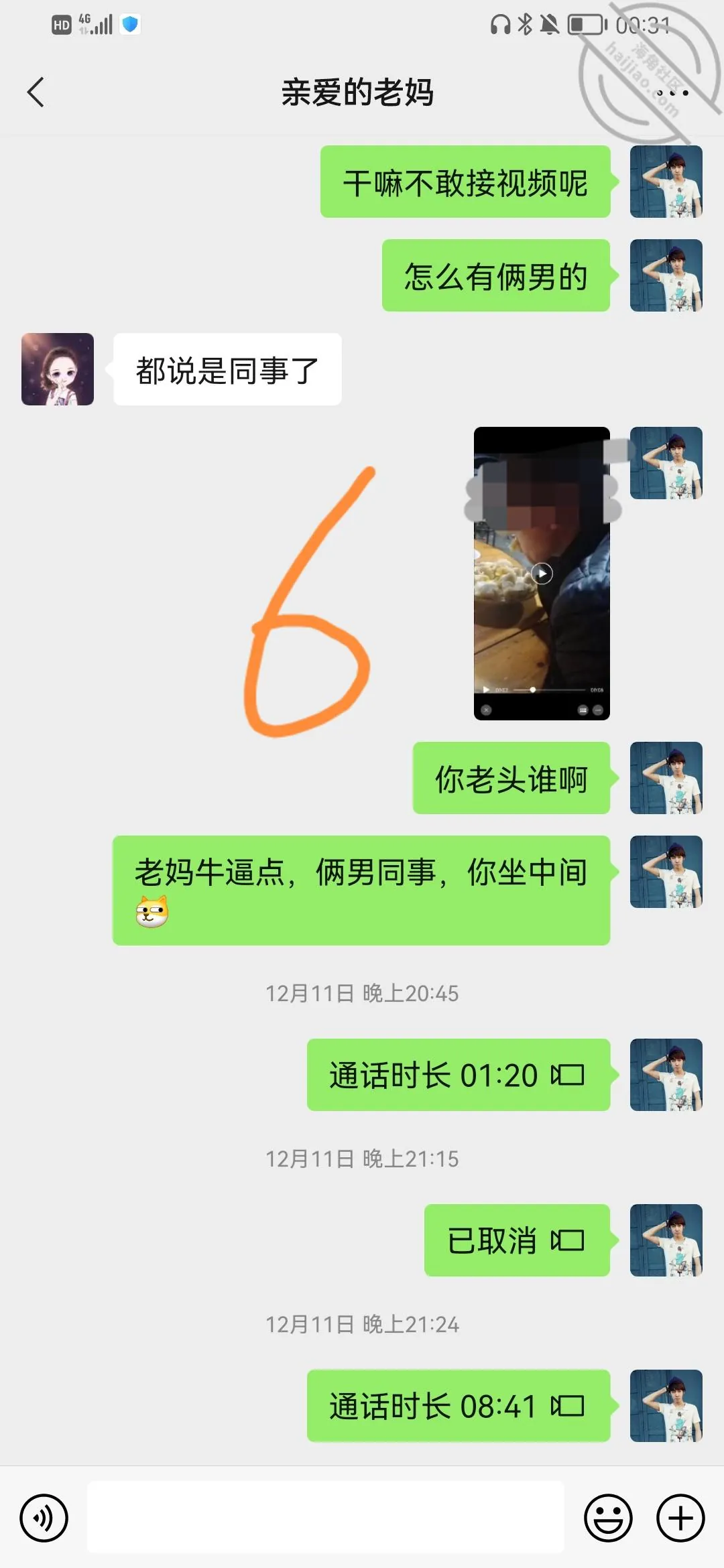Open the emoji sticker panel
Image resolution: width=724 pixels, height=1568 pixels.
point(608,1518)
